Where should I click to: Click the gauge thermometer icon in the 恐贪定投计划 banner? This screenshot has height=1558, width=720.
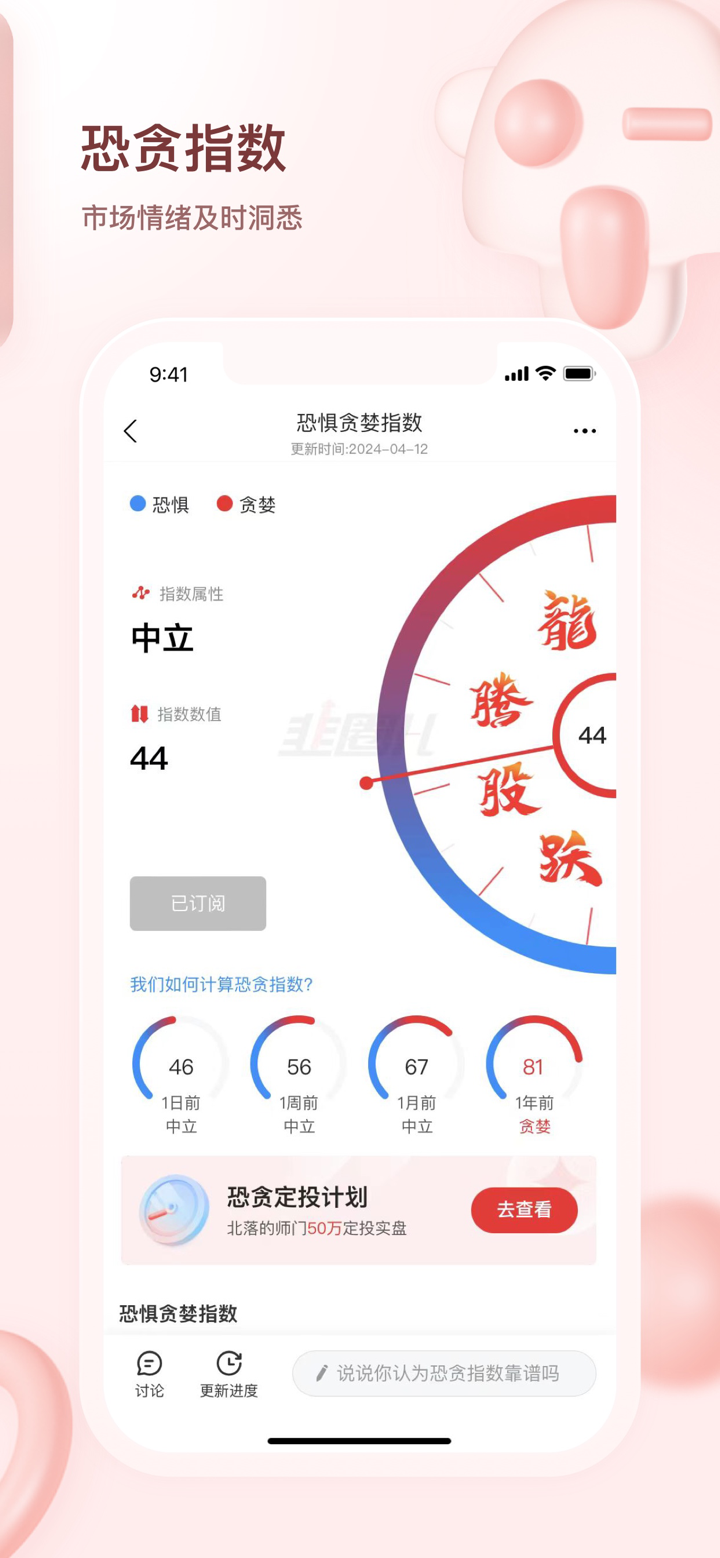172,1207
